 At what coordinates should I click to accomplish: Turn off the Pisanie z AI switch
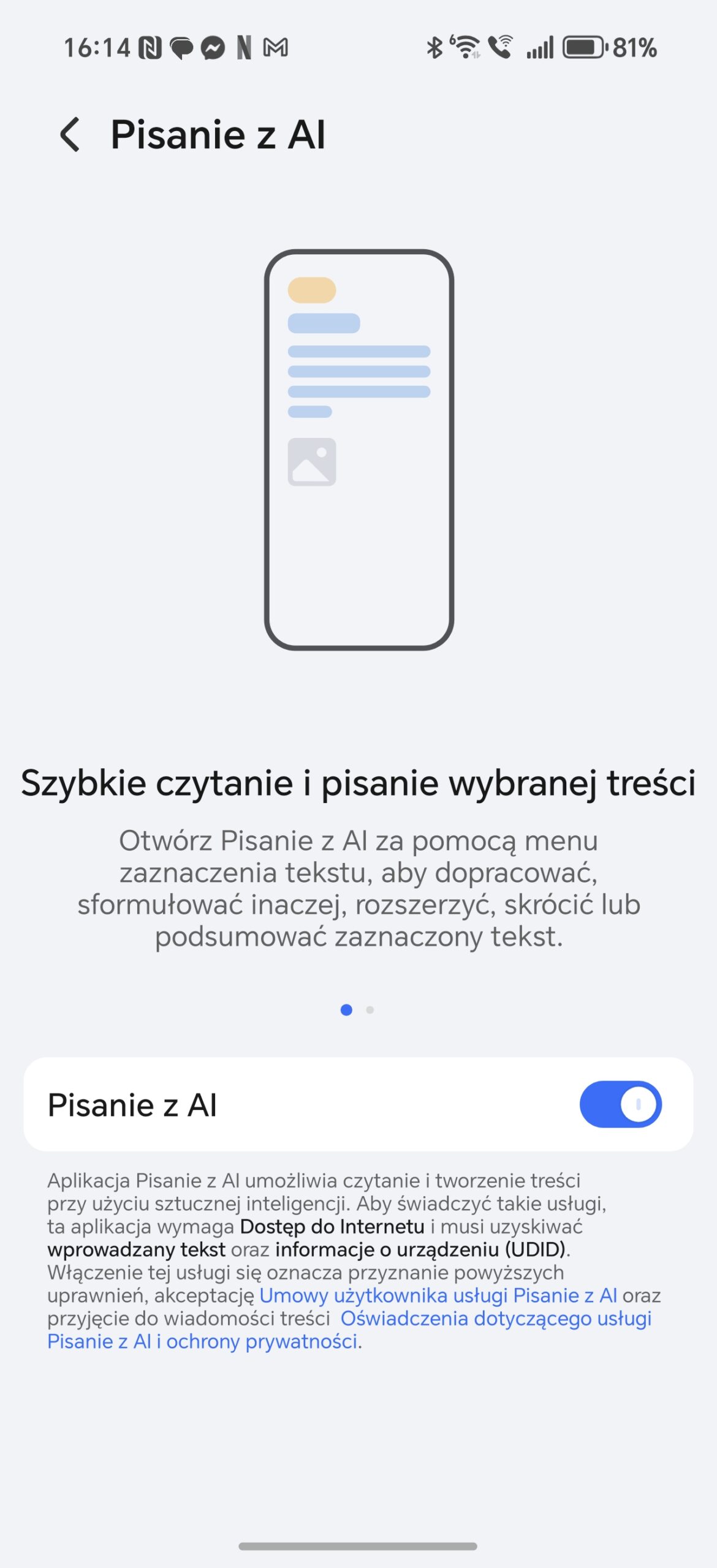coord(620,1104)
